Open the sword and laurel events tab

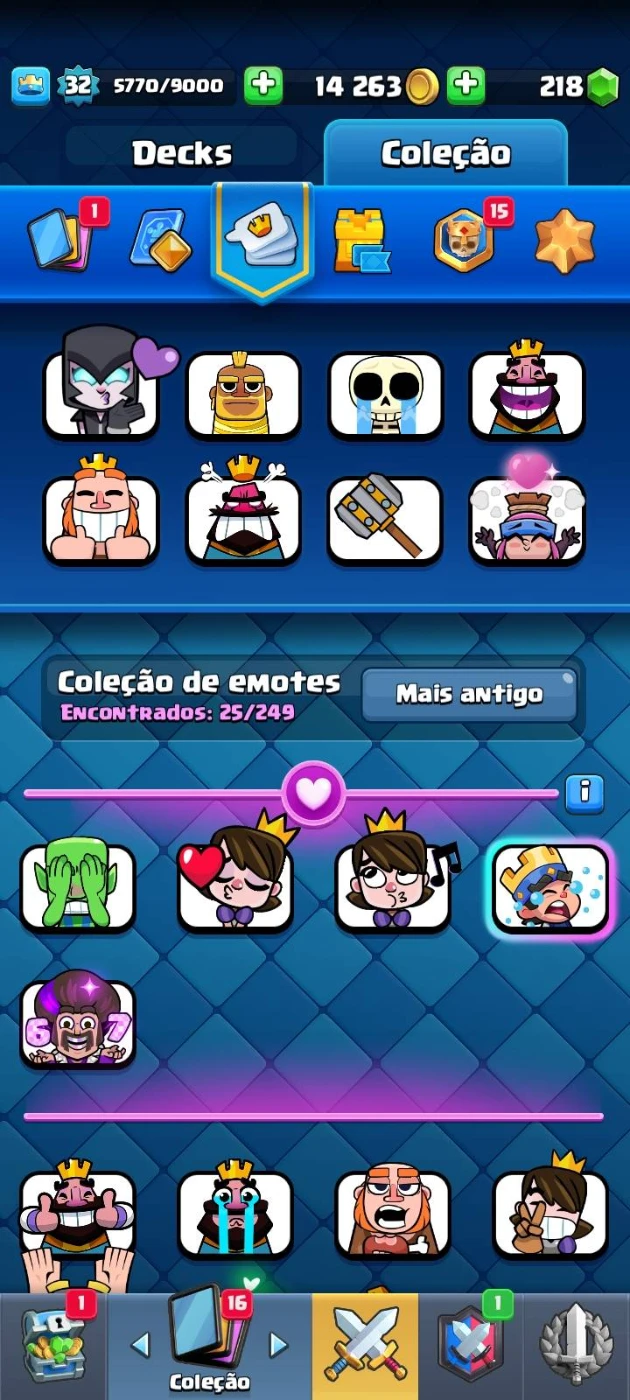pyautogui.click(x=576, y=1343)
